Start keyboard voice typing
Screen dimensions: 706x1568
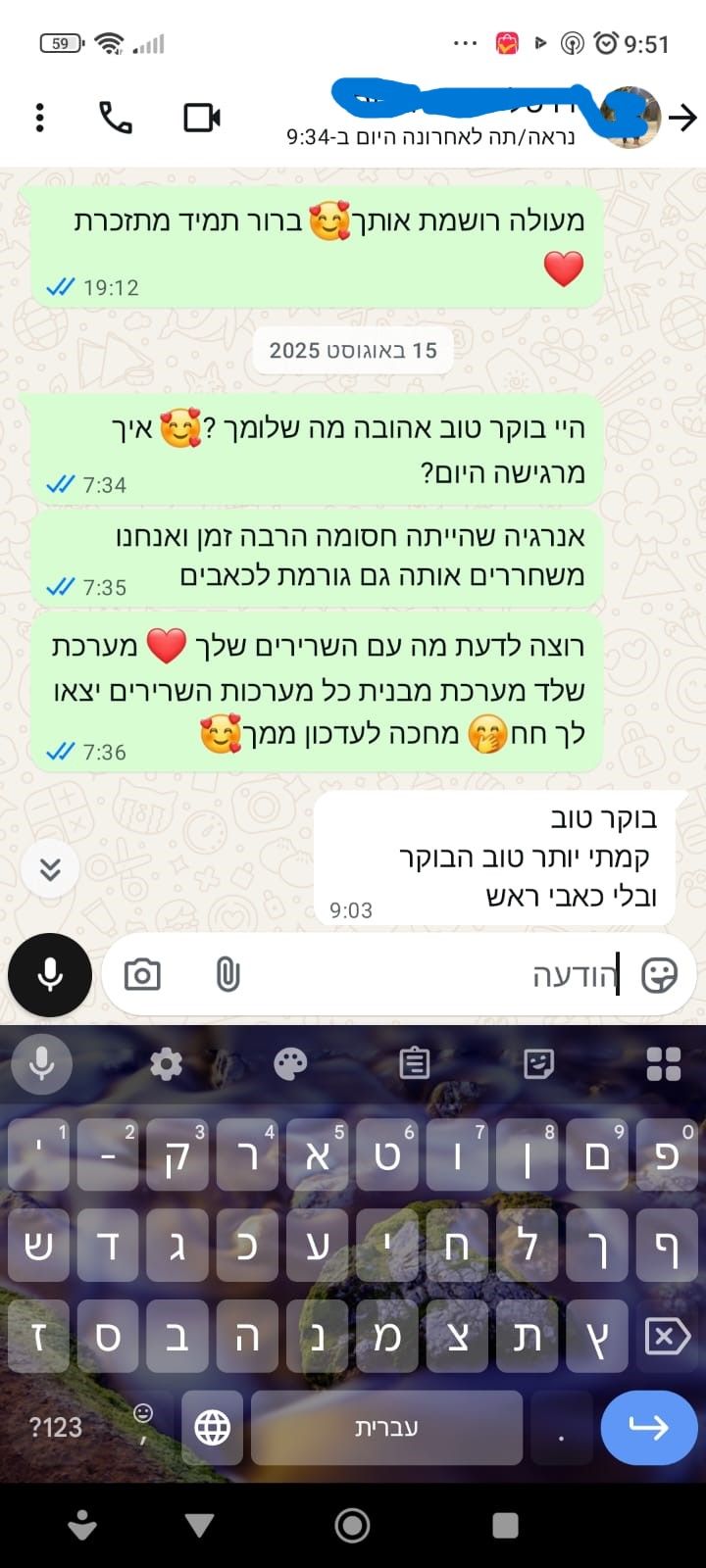tap(42, 1063)
